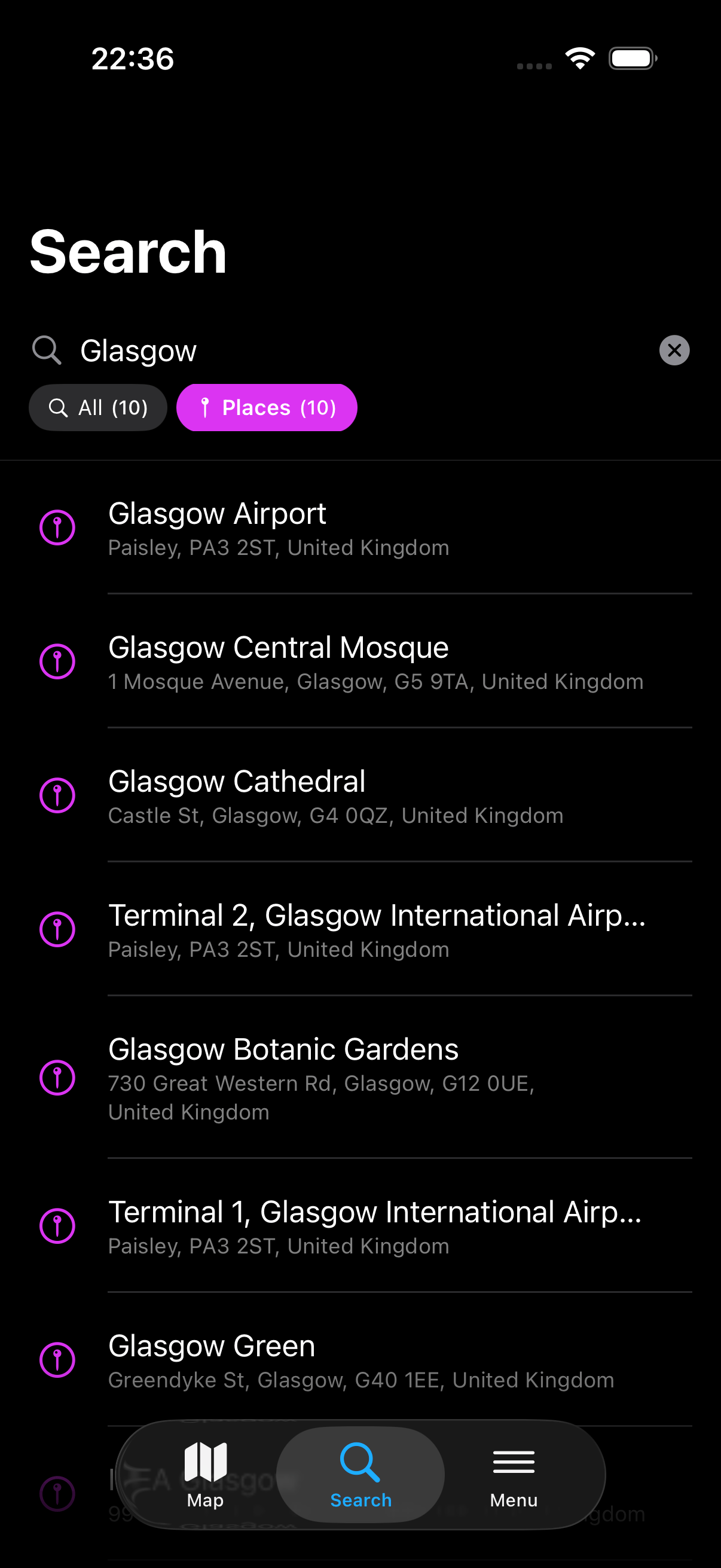
Task: Select the Places (10) filter chip
Action: (267, 407)
